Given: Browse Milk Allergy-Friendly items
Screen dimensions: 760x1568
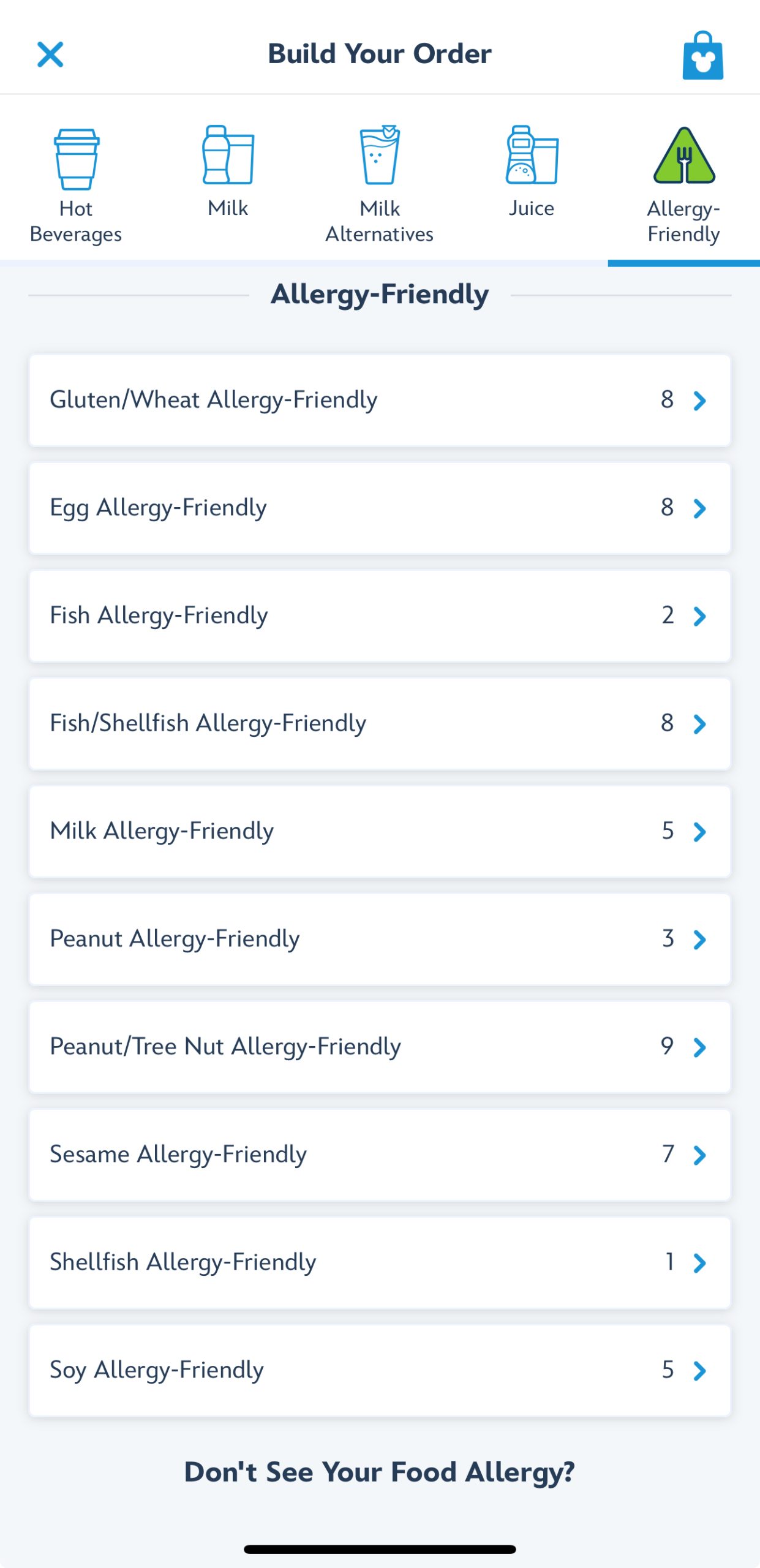Looking at the screenshot, I should pos(380,831).
